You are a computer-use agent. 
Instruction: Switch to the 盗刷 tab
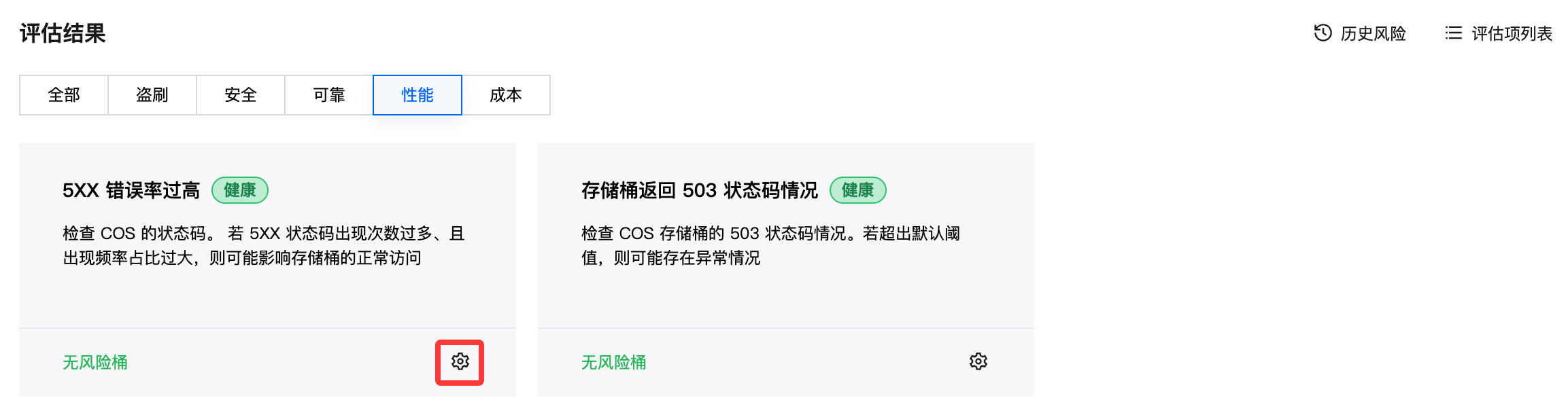click(x=152, y=95)
